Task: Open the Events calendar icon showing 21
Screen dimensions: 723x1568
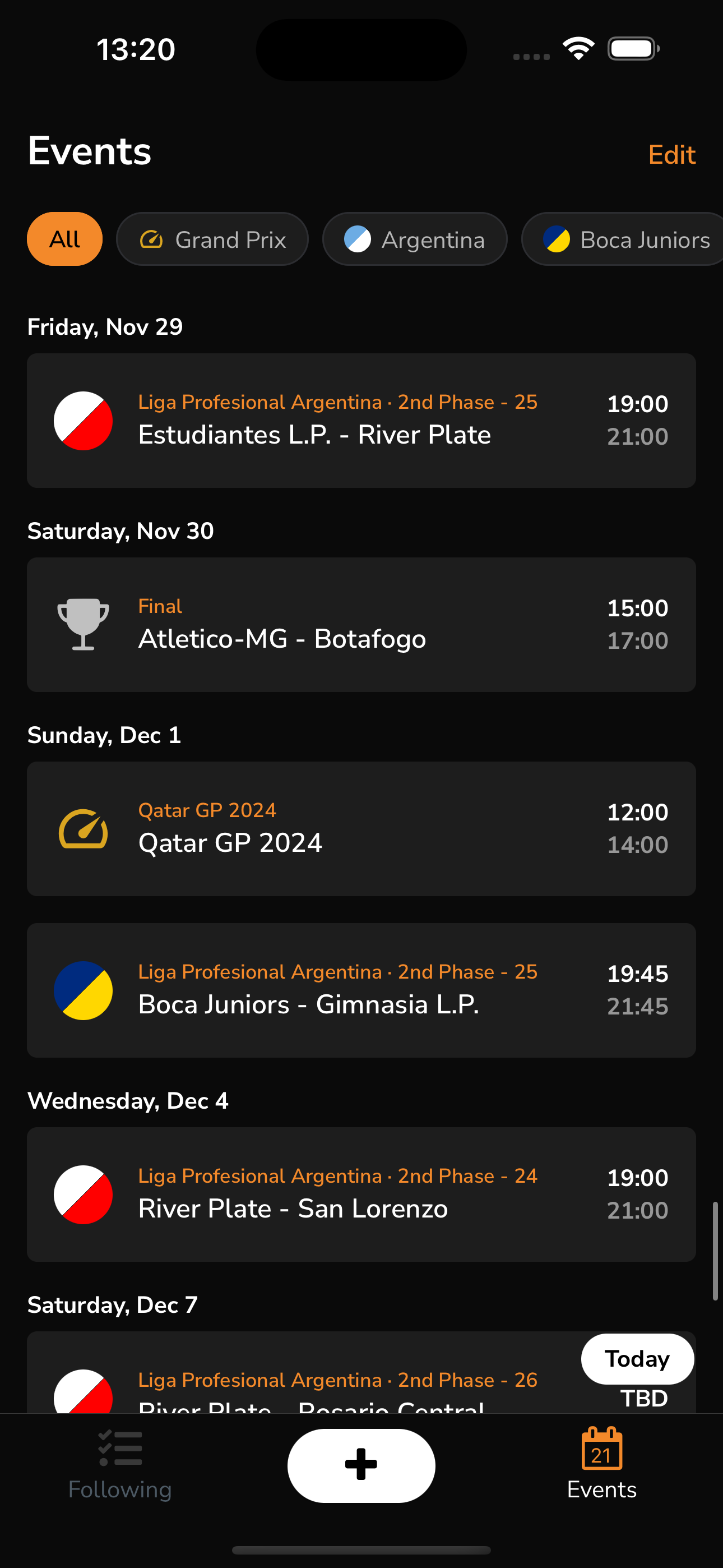Action: pos(602,1451)
